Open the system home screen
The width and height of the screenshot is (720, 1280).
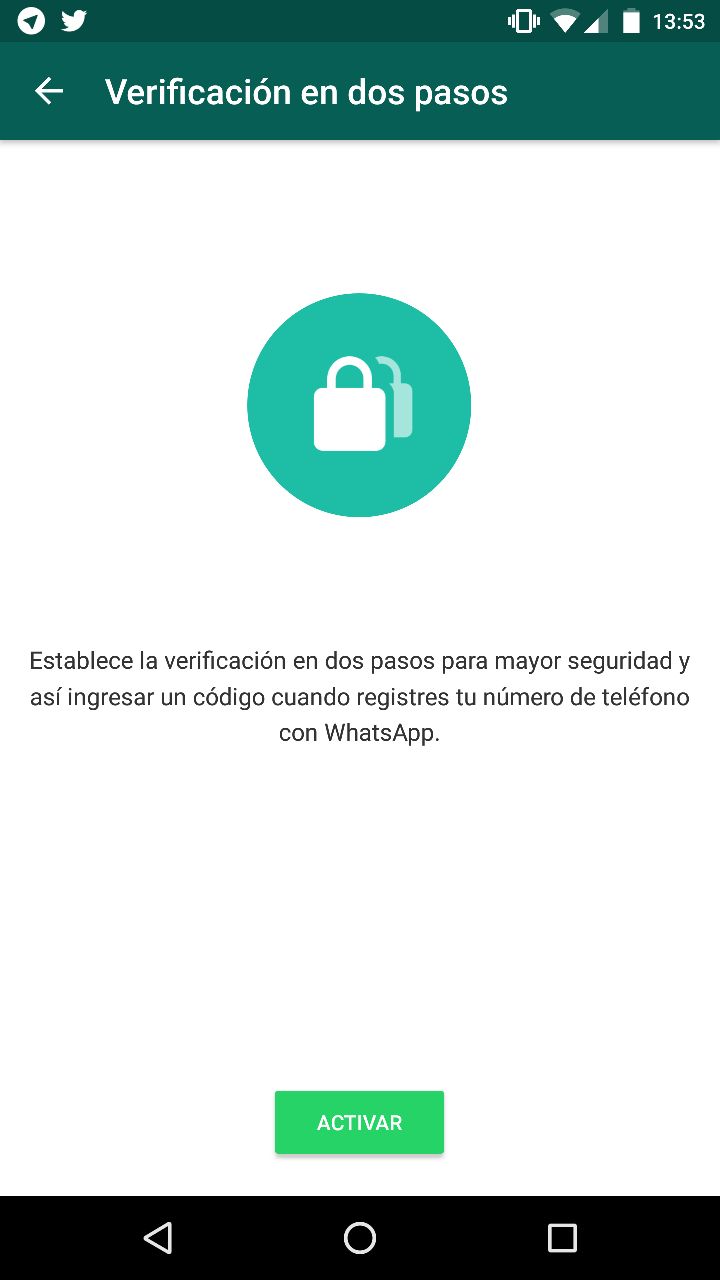[x=360, y=1238]
